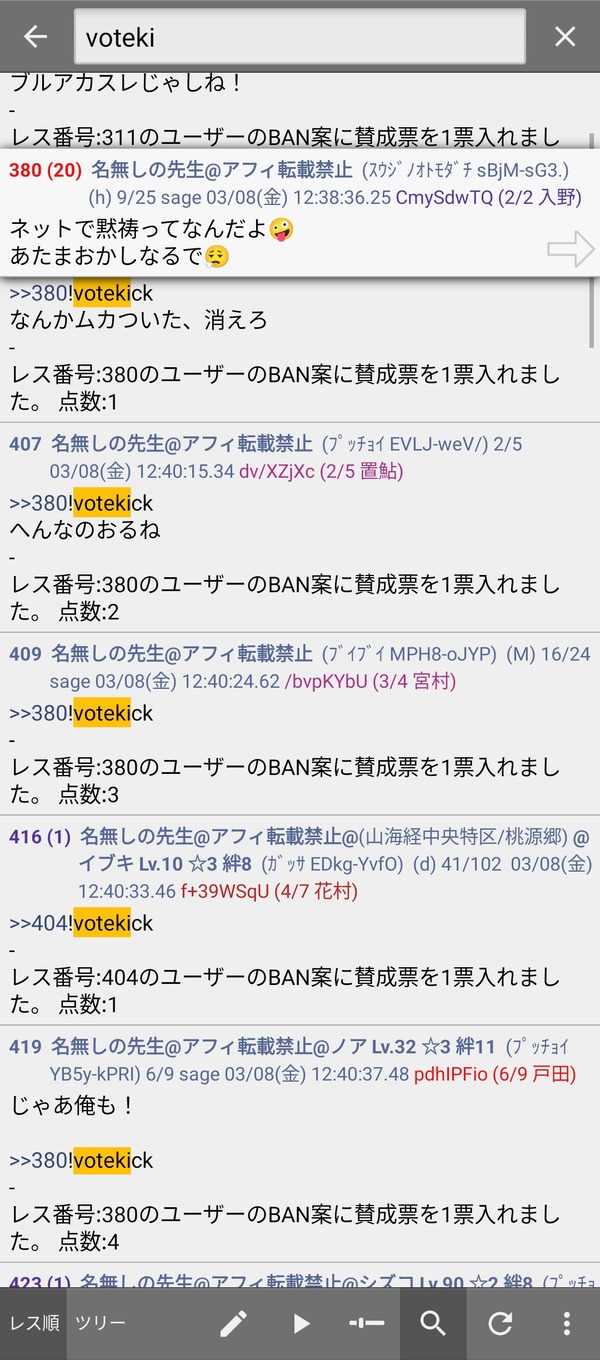Tap the gray arrow on popup post 380
This screenshot has width=600, height=1360.
(x=571, y=250)
